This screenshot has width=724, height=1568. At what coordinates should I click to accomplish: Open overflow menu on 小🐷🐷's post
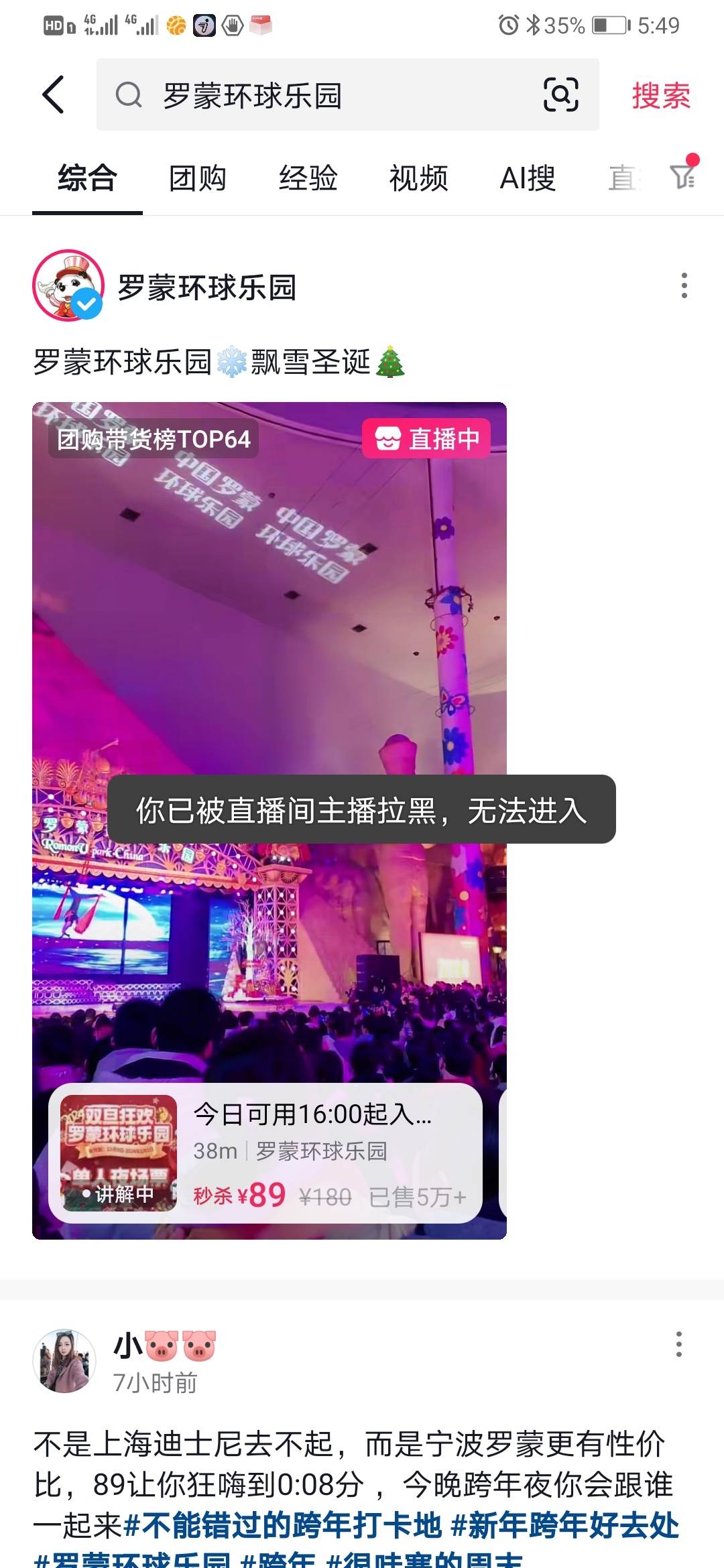coord(678,1344)
